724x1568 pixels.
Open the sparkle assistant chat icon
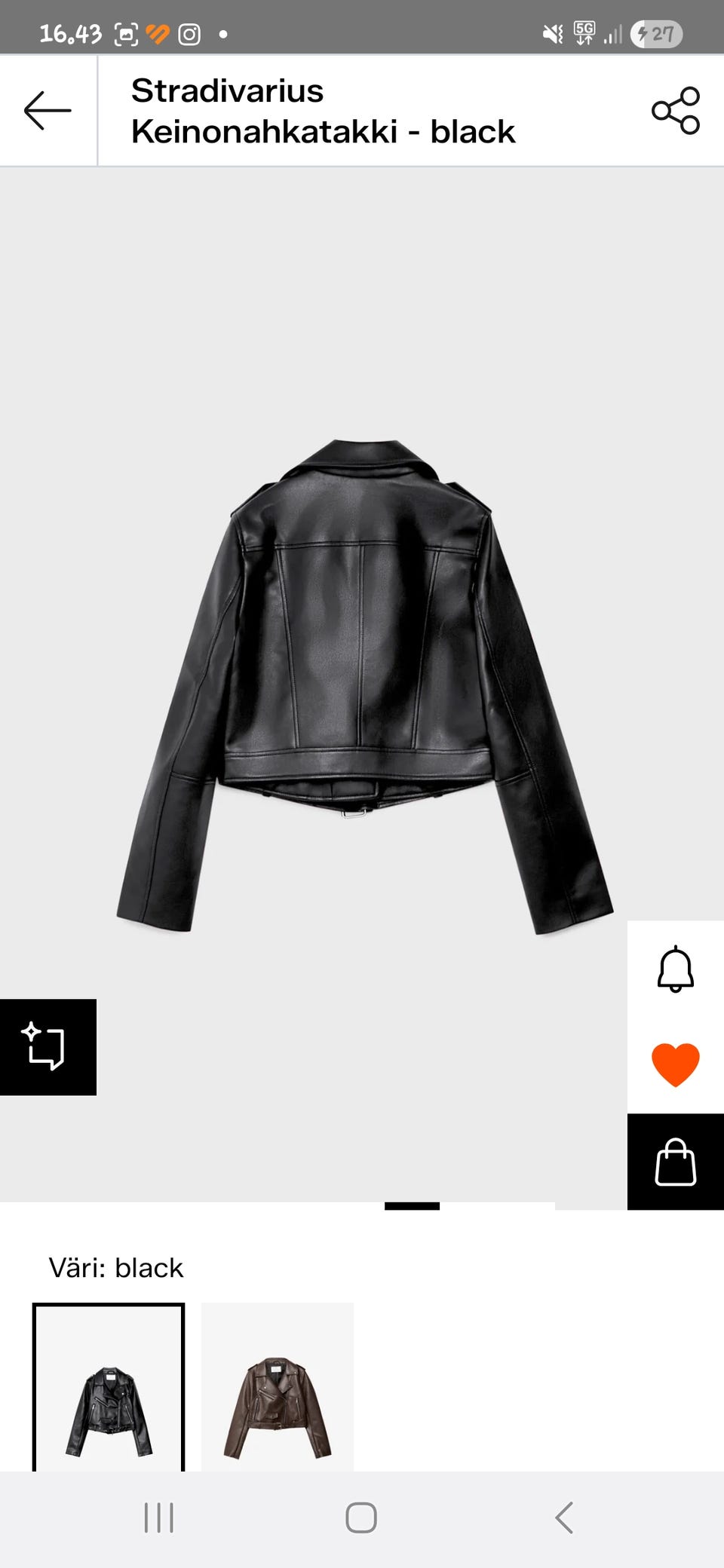click(48, 1046)
